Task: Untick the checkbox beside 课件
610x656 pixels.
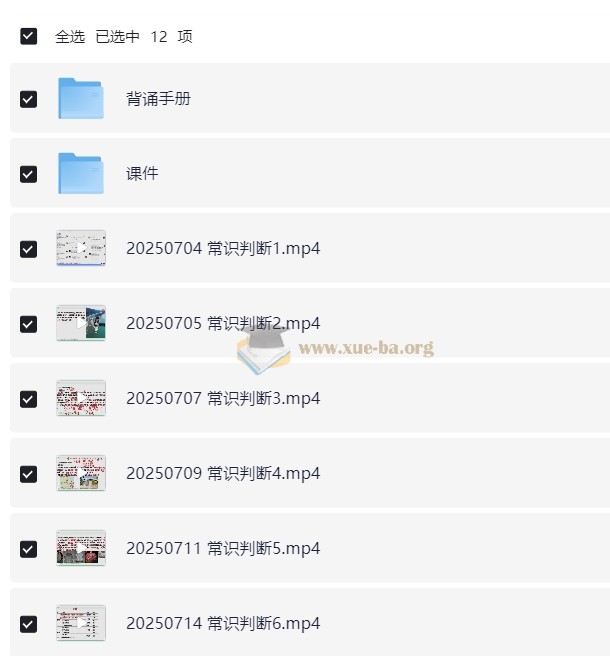Action: (x=29, y=174)
